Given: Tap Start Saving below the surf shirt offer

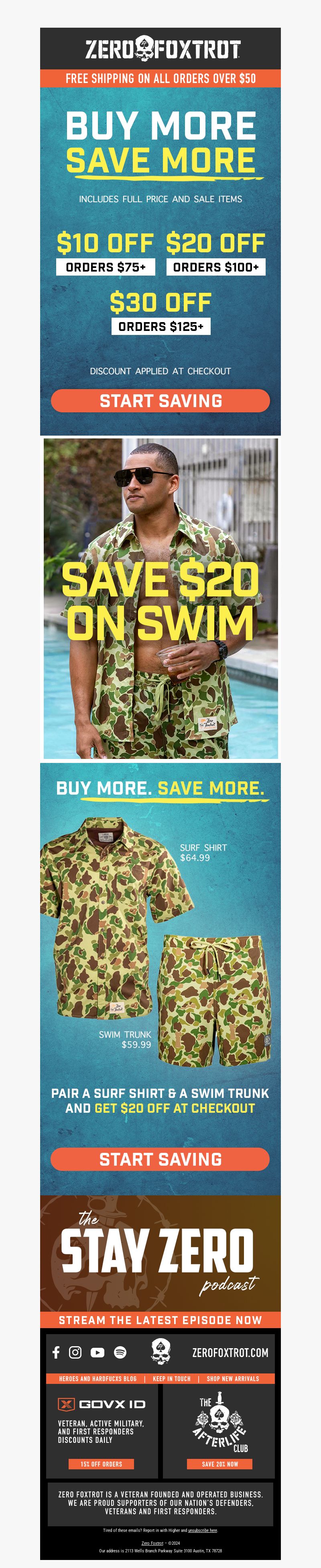Looking at the screenshot, I should point(160,1159).
